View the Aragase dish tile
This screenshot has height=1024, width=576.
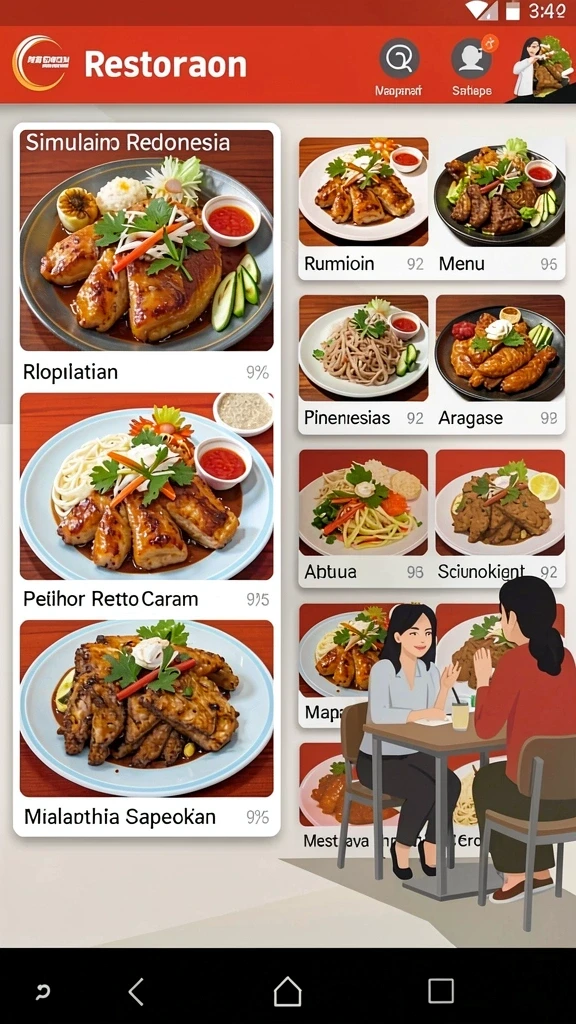point(500,362)
